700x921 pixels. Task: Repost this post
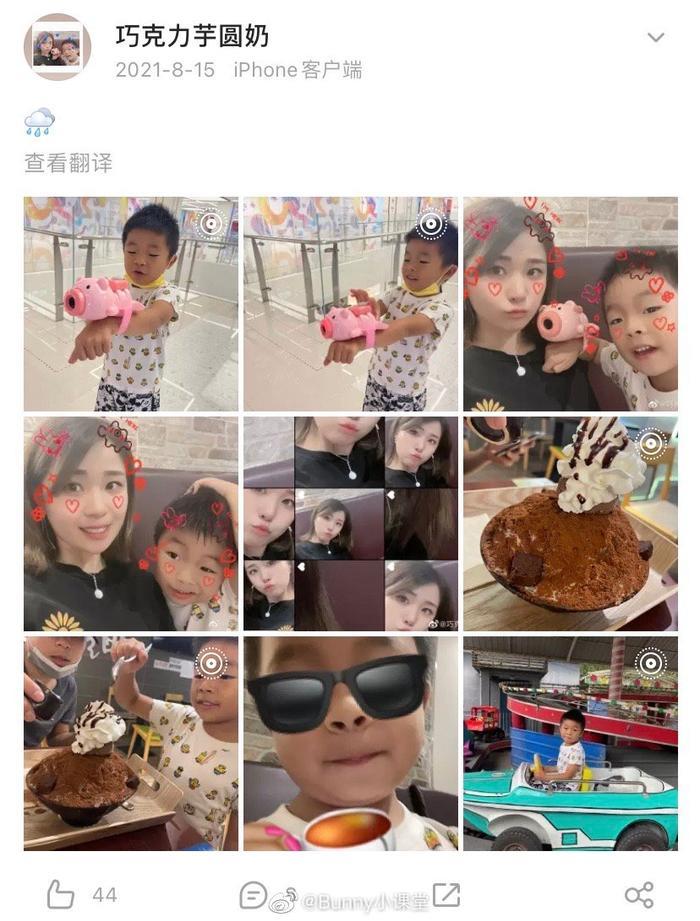pyautogui.click(x=446, y=894)
